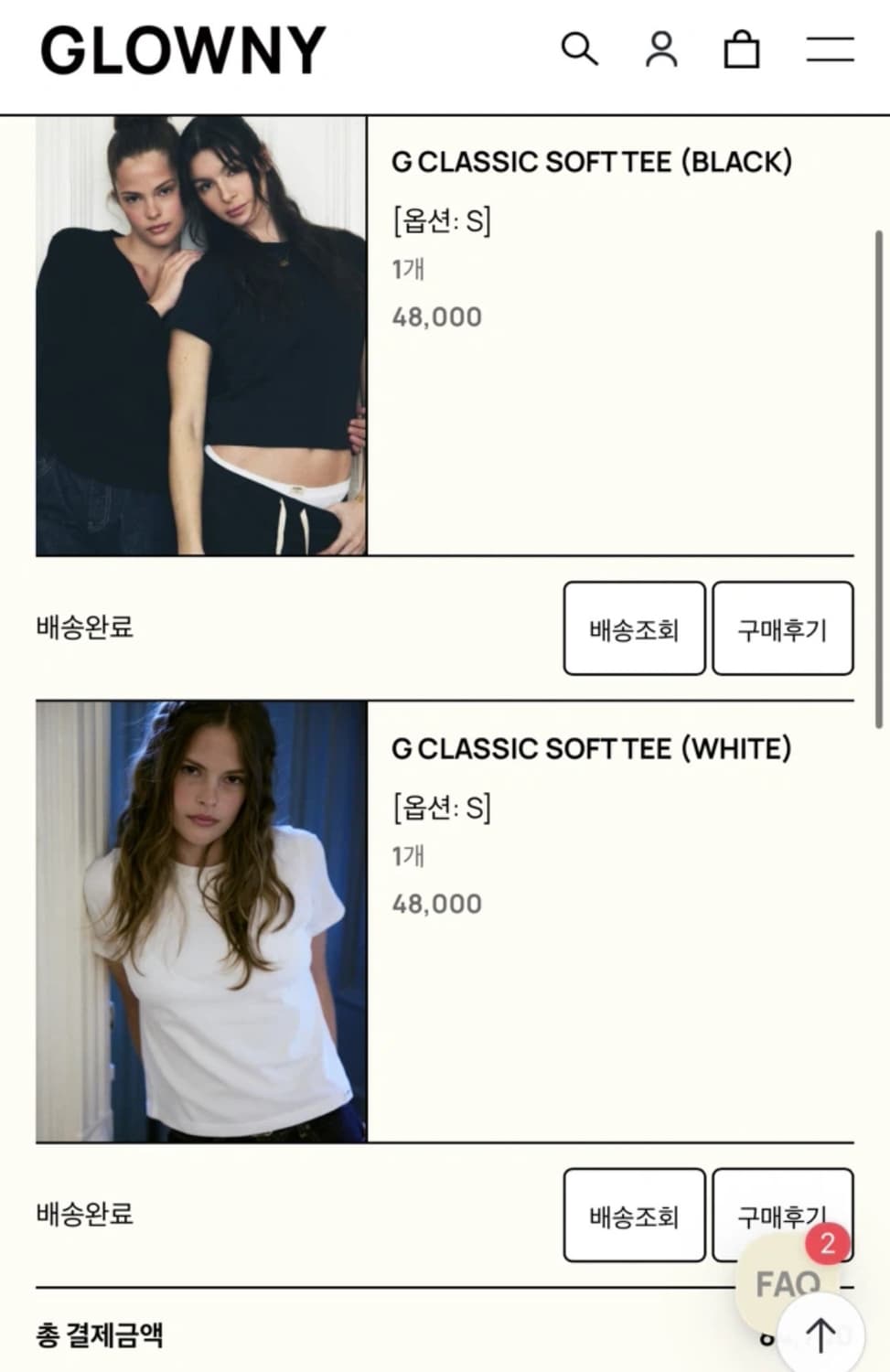This screenshot has width=890, height=1372.
Task: Click the 총 결제금액 total payment row
Action: (99, 1336)
